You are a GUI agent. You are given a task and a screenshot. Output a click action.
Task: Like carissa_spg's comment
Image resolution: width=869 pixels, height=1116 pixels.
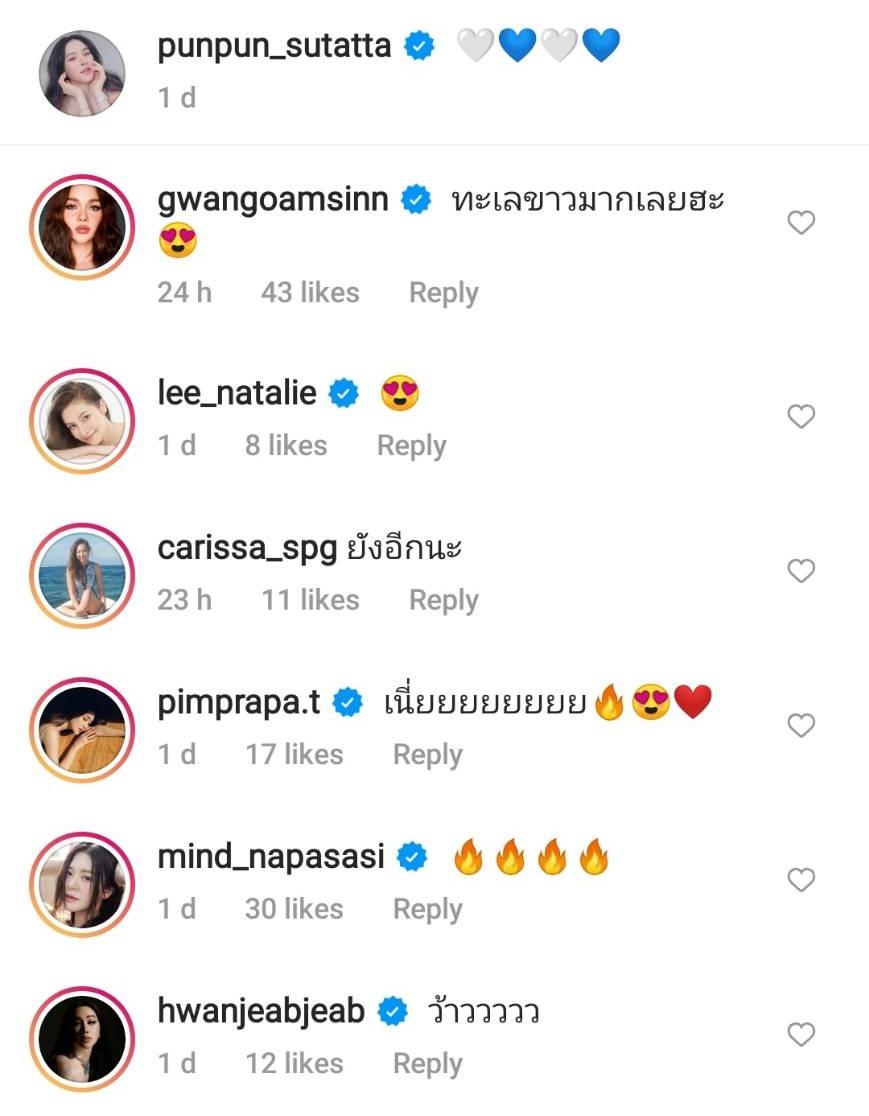click(x=801, y=571)
